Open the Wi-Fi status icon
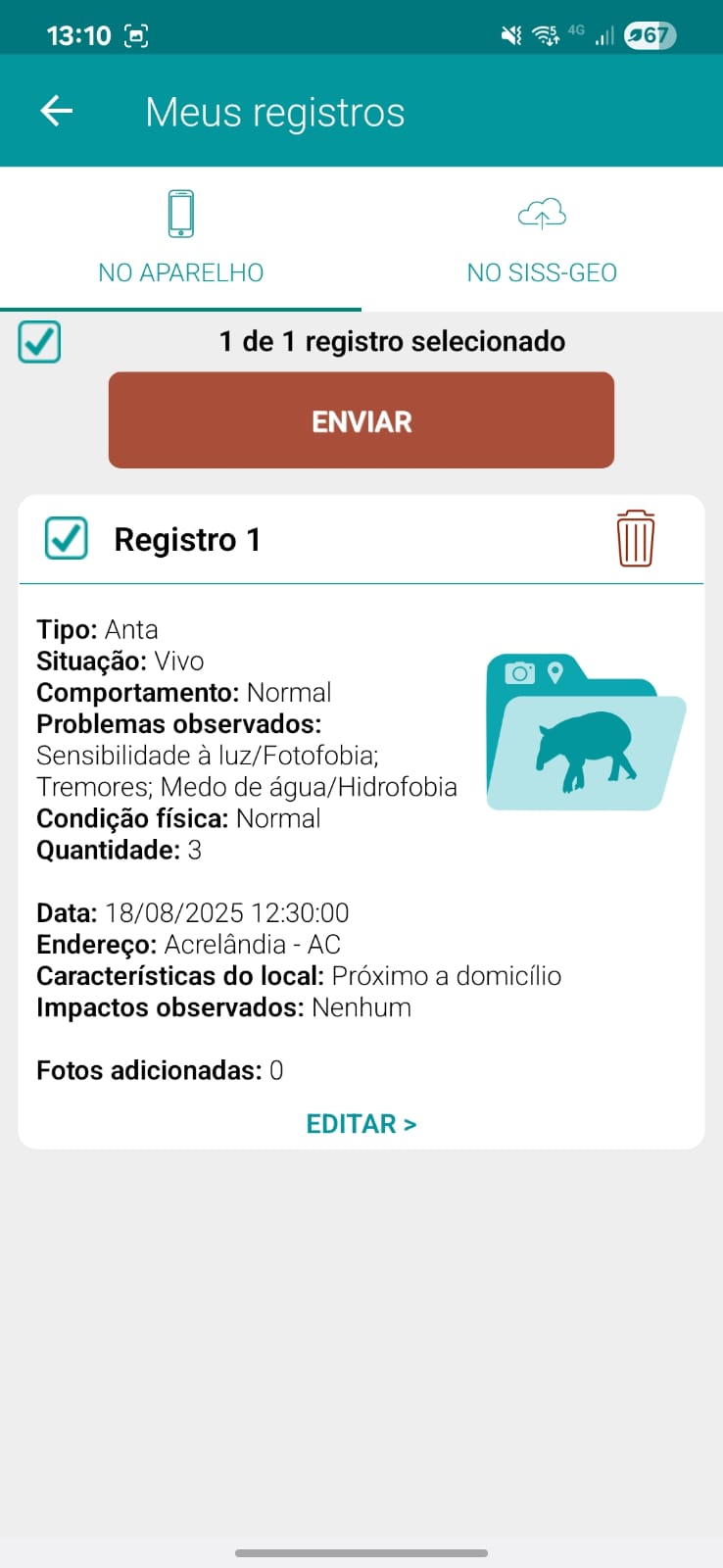 546,34
